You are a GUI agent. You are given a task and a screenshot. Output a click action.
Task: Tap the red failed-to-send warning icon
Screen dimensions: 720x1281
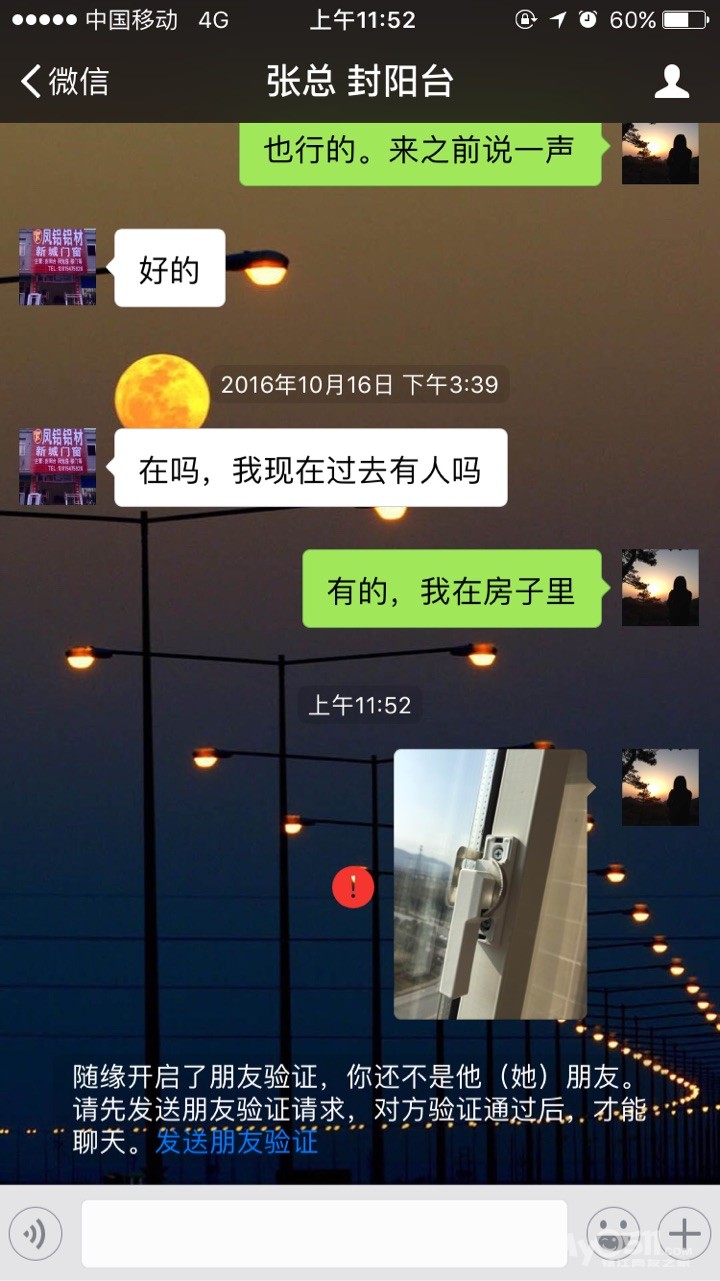[x=353, y=887]
